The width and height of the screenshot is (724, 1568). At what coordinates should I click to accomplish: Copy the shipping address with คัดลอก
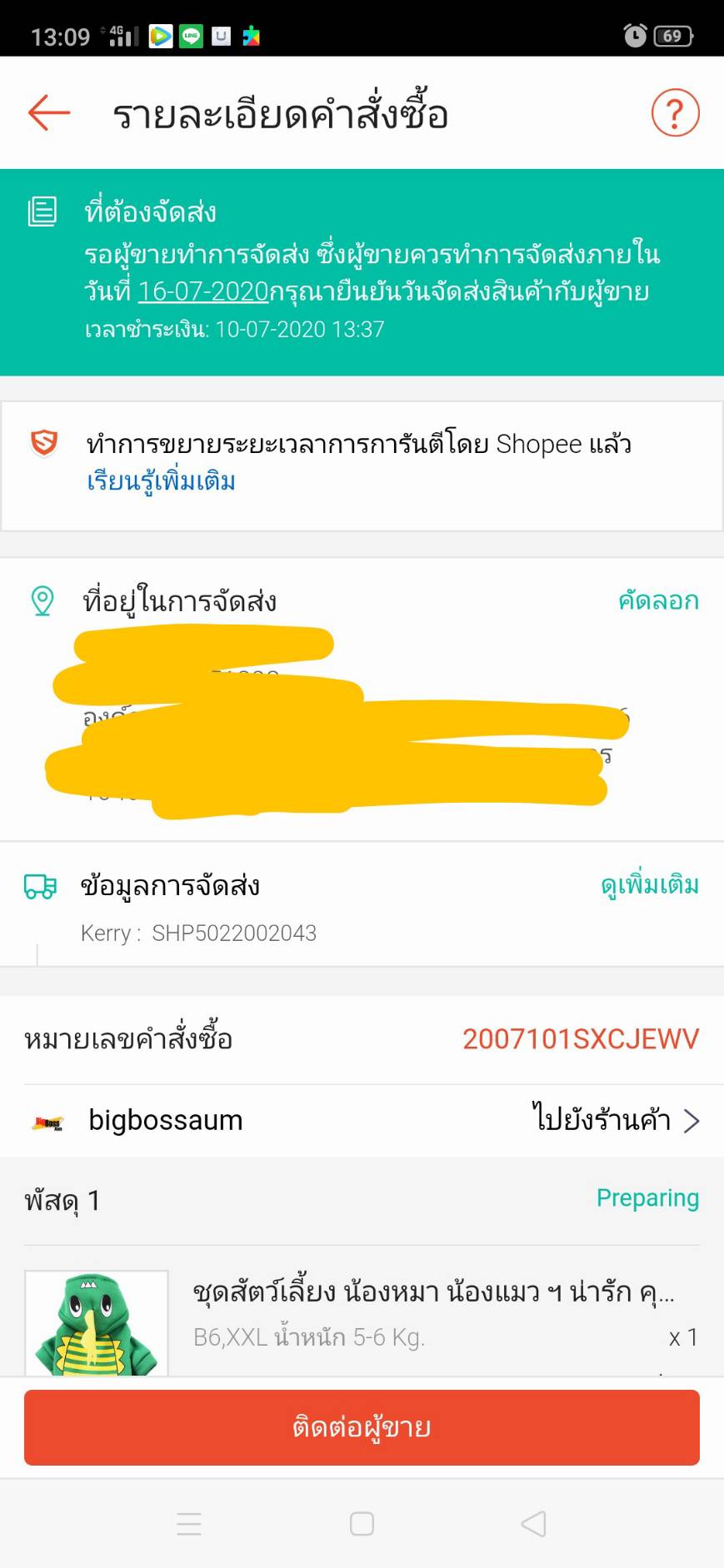click(658, 600)
